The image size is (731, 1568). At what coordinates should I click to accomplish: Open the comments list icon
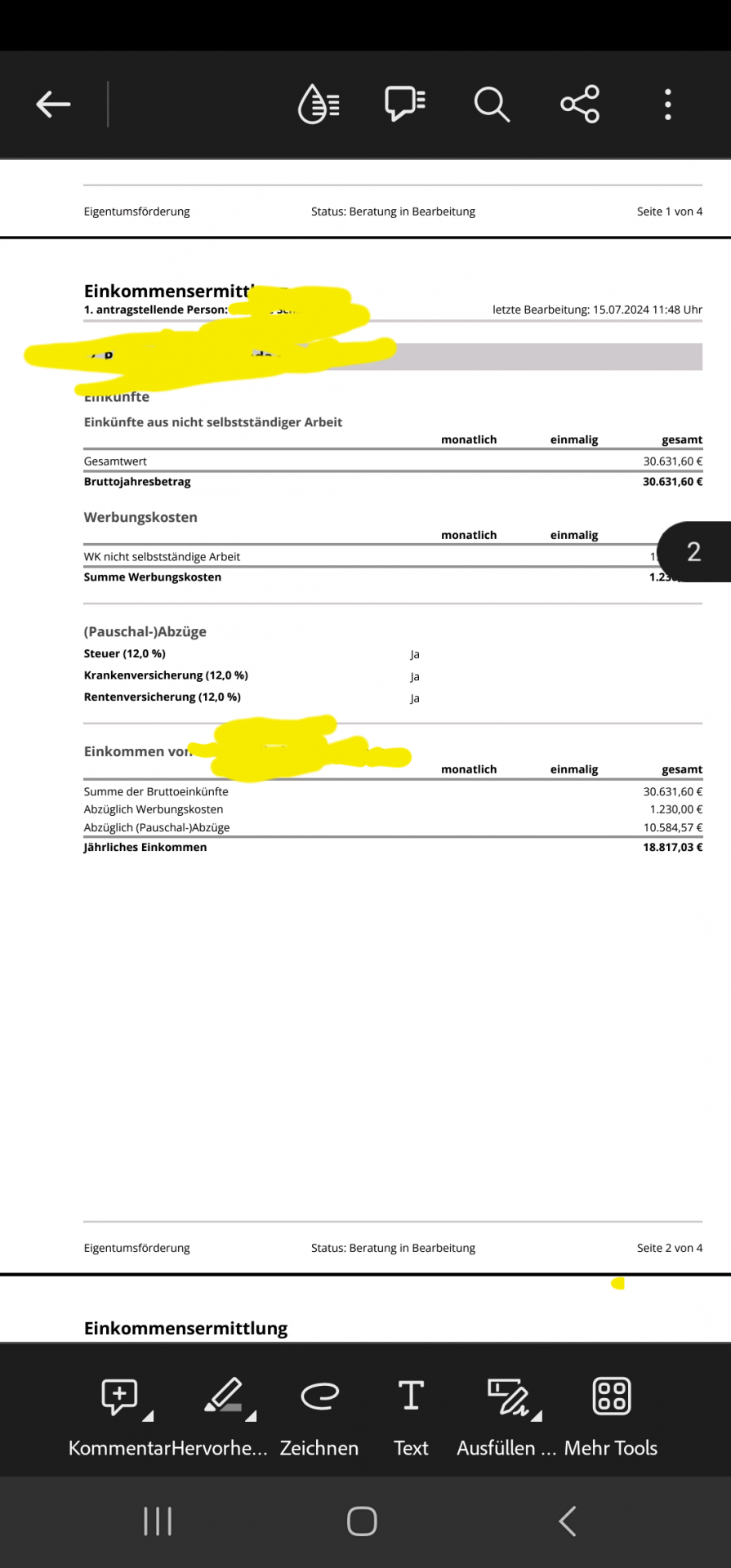405,105
